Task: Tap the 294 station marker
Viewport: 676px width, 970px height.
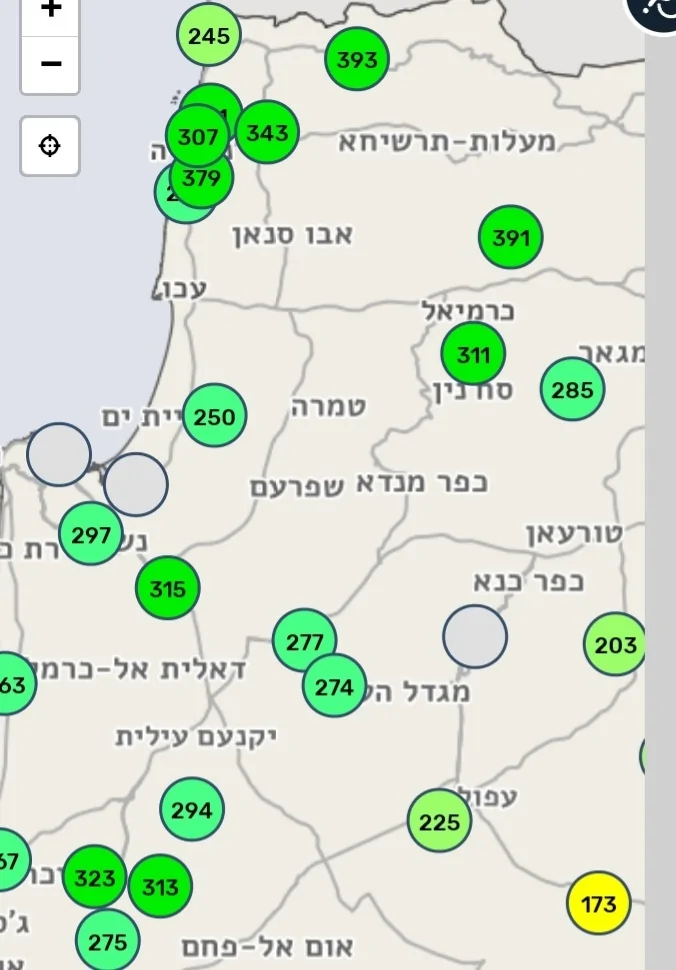Action: 191,810
